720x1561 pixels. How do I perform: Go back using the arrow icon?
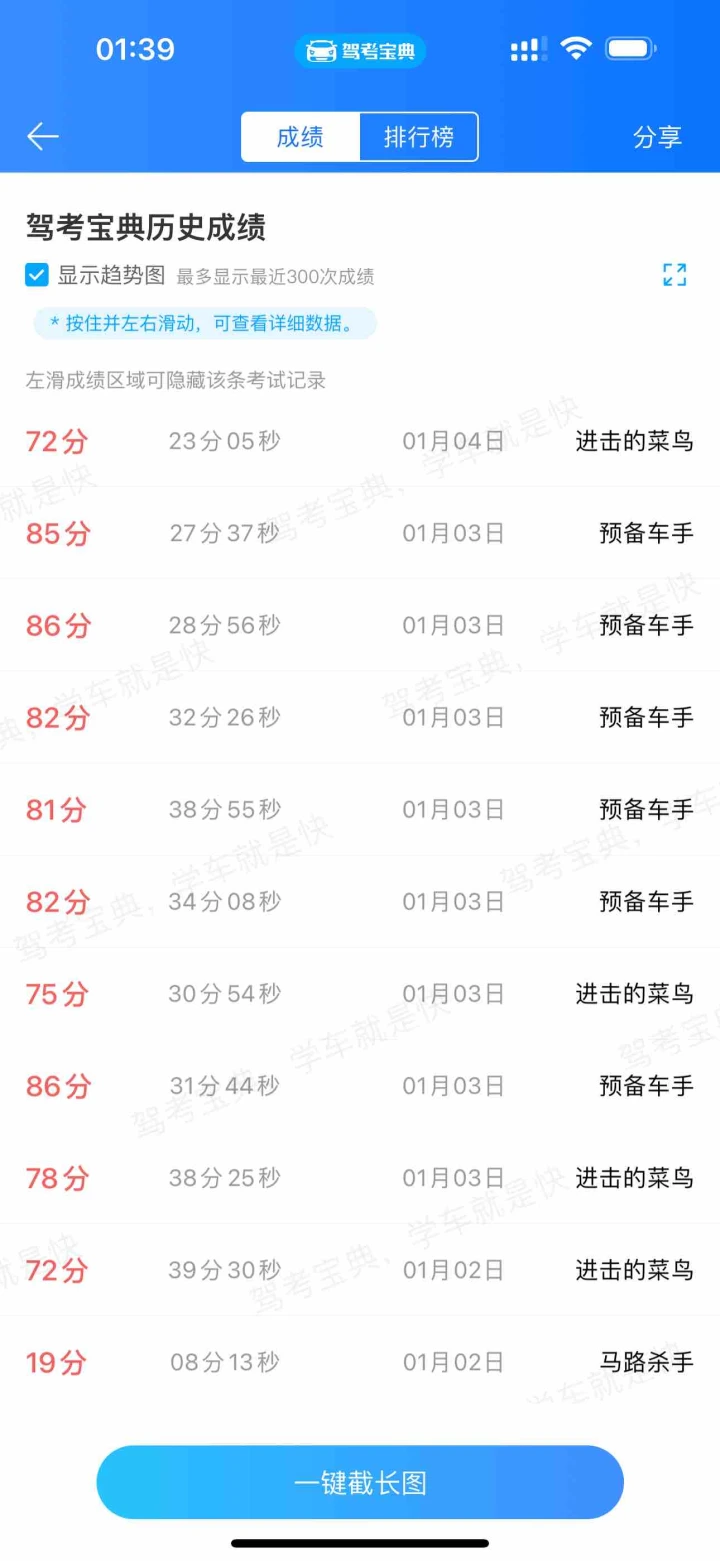43,137
